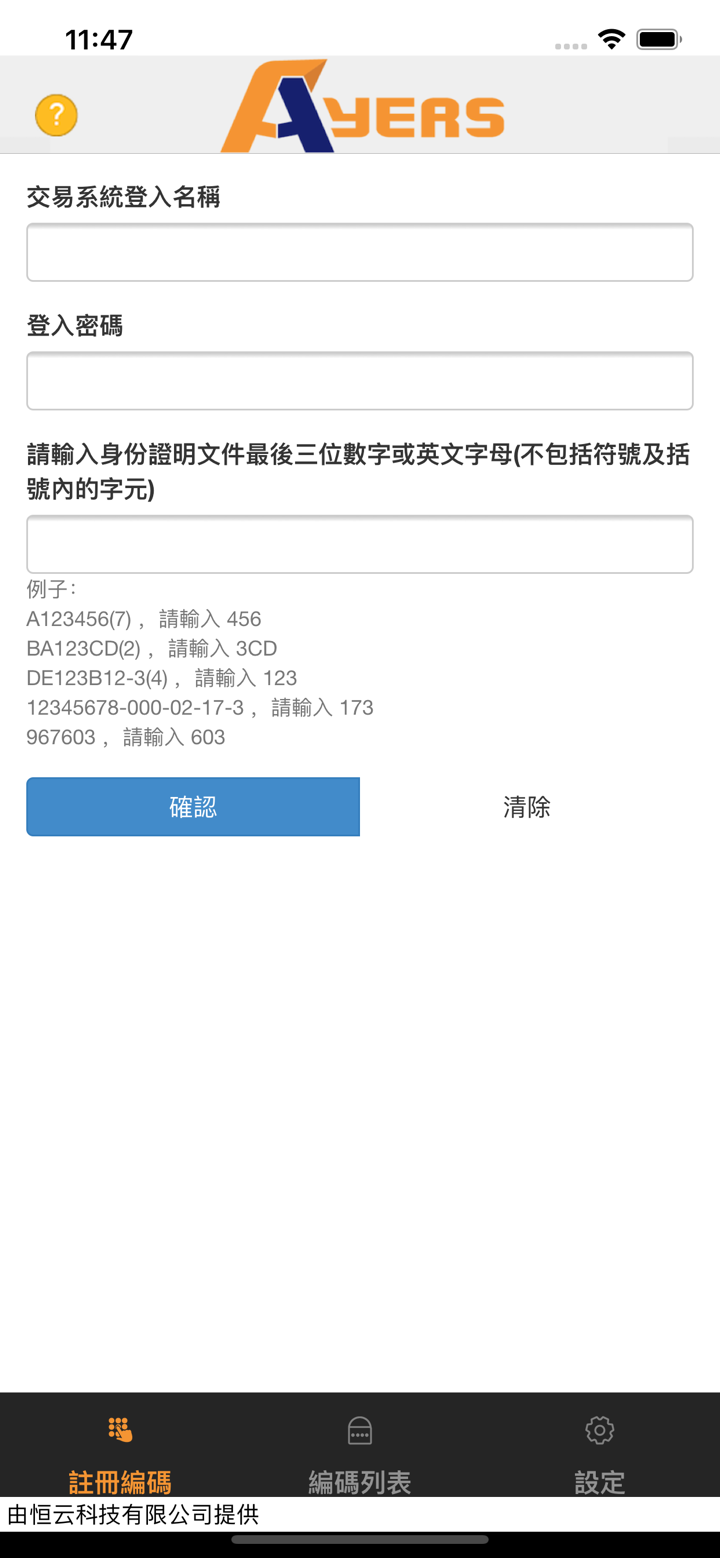Clear the form with 清除
The width and height of the screenshot is (720, 1558).
(x=527, y=807)
